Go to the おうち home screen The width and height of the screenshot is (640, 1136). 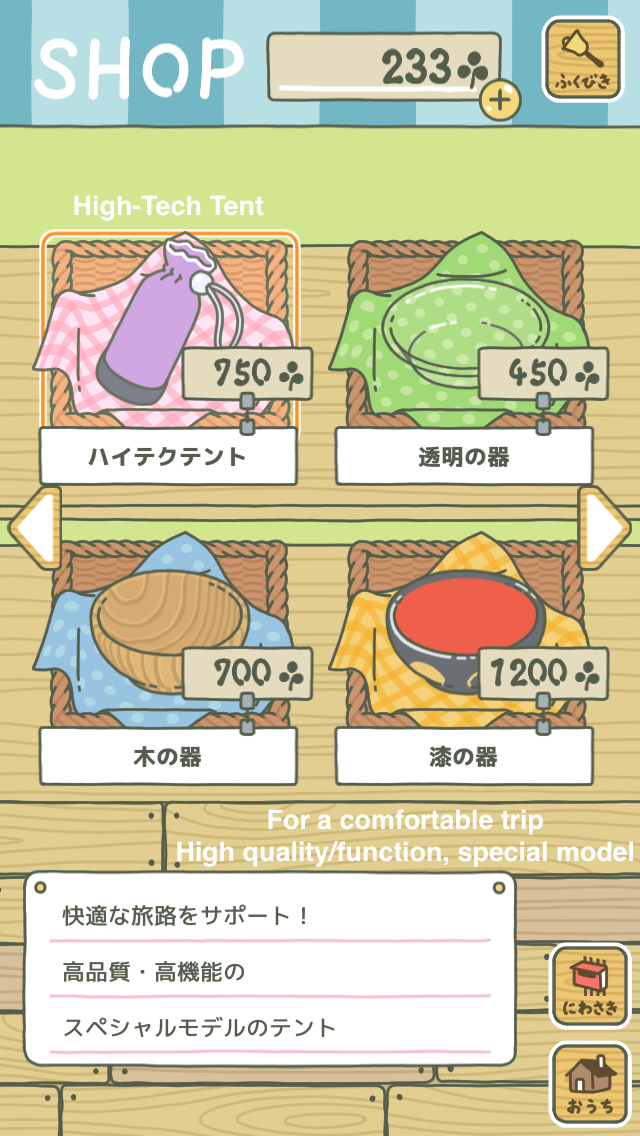click(x=590, y=1084)
